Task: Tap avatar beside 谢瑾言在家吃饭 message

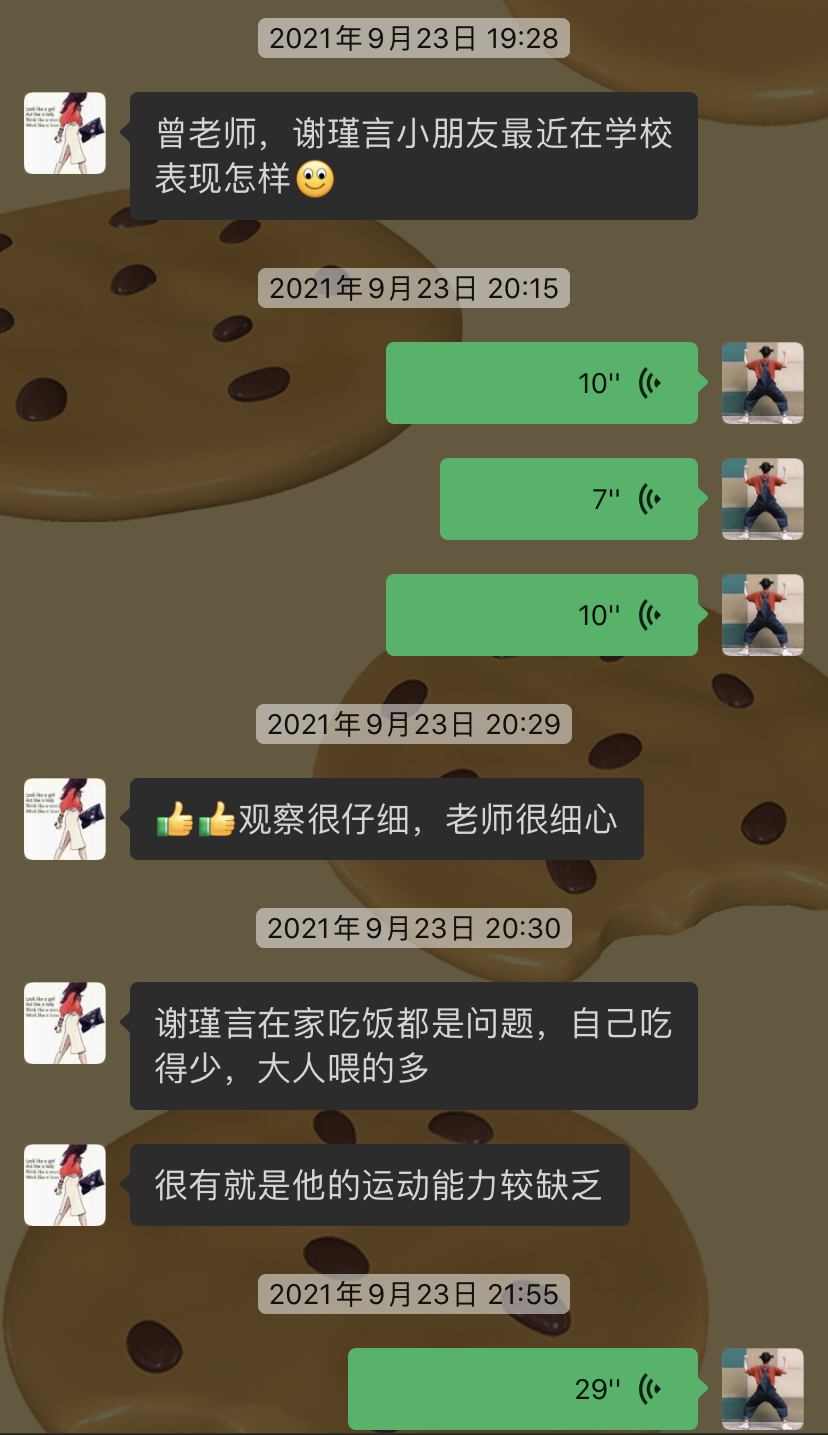Action: click(x=65, y=1023)
